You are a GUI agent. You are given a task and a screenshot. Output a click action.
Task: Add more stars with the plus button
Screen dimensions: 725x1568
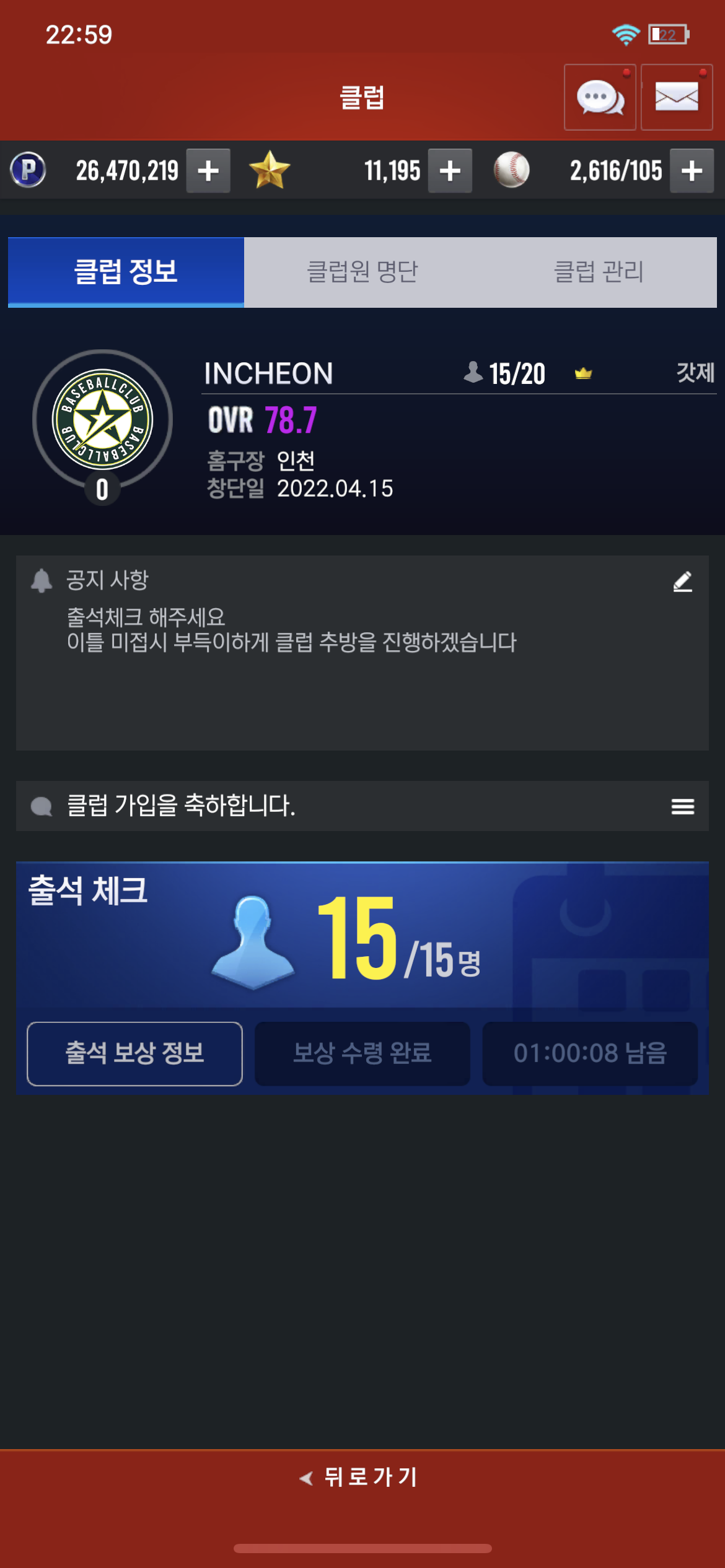(x=450, y=171)
